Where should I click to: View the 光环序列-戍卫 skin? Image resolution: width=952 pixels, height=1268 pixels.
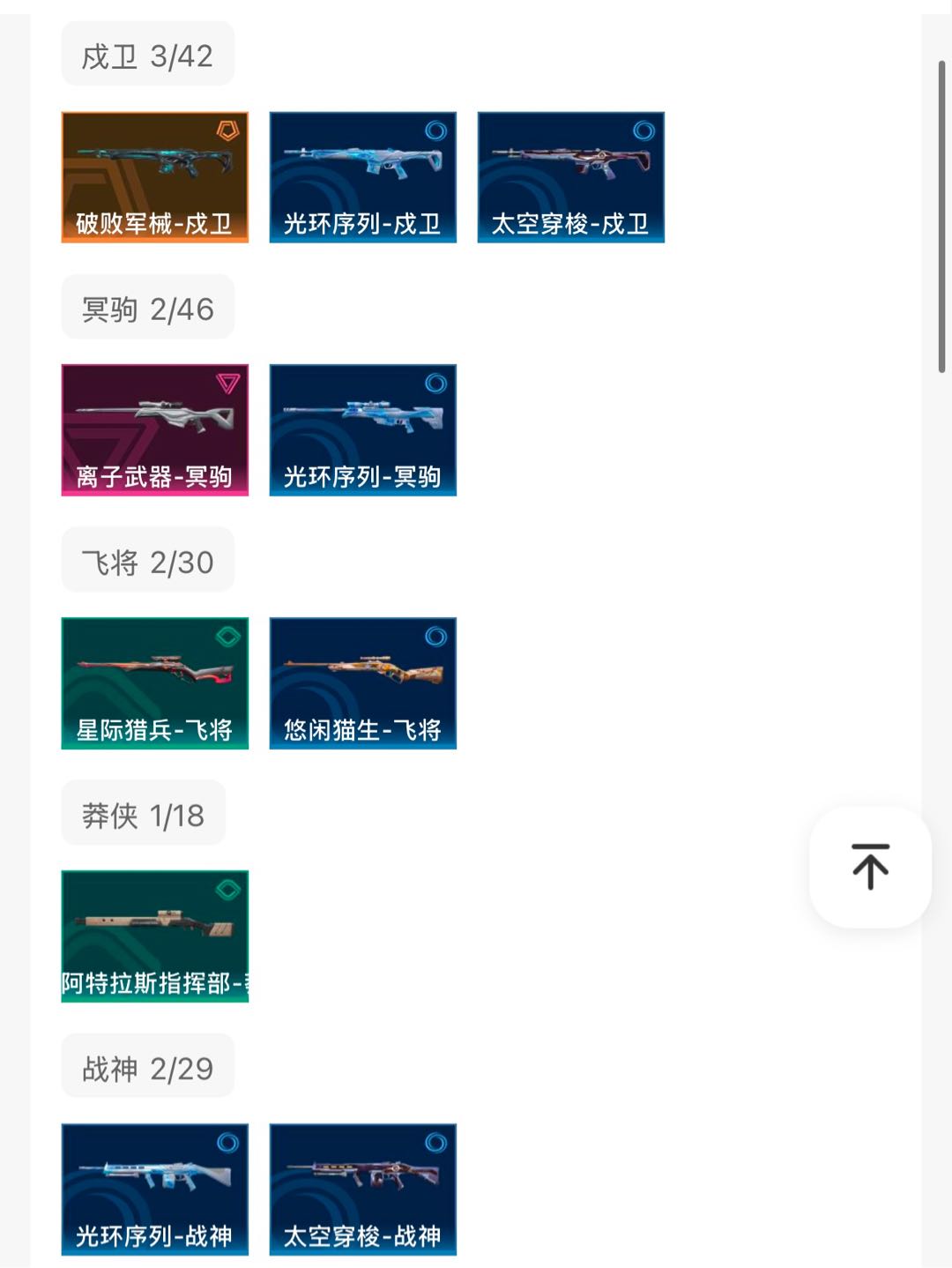point(363,177)
